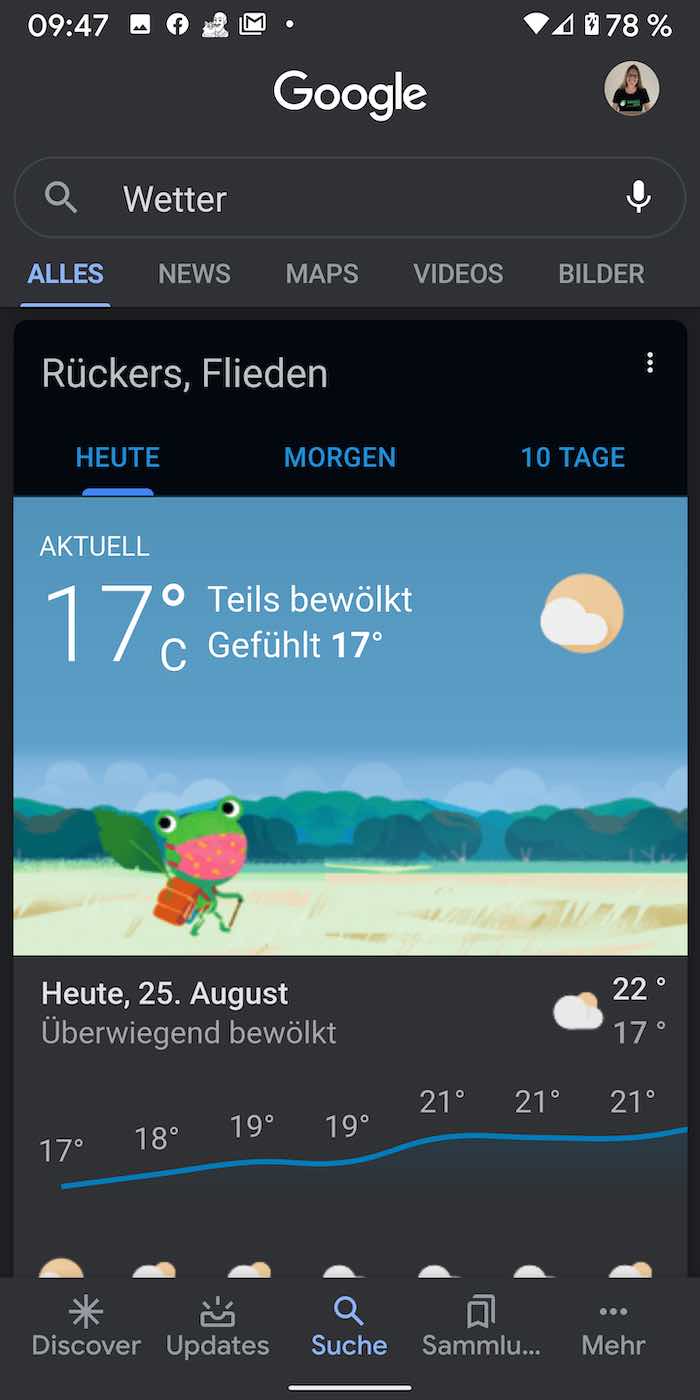Screen dimensions: 700x1400
Task: View the 10 TAGE forecast
Action: [x=572, y=458]
